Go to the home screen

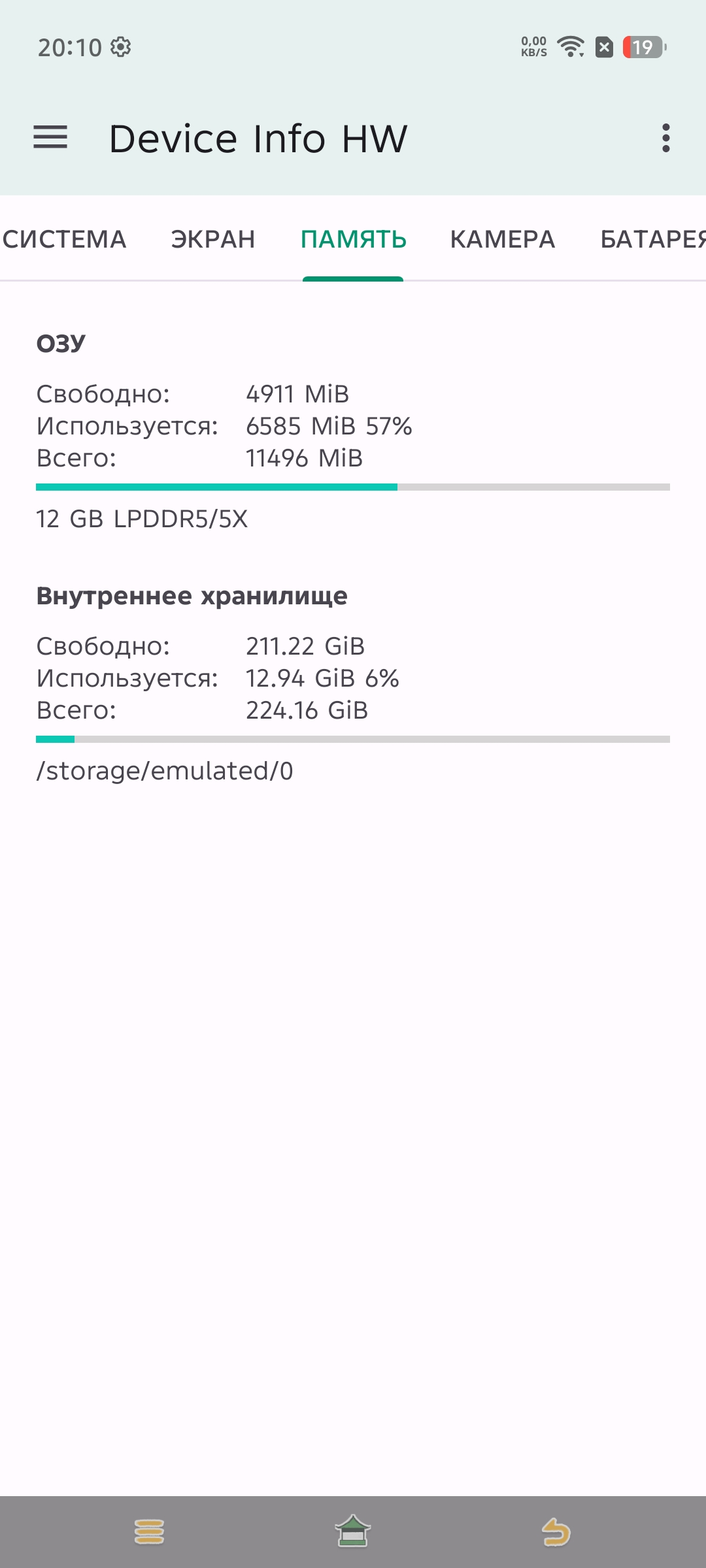[353, 1532]
